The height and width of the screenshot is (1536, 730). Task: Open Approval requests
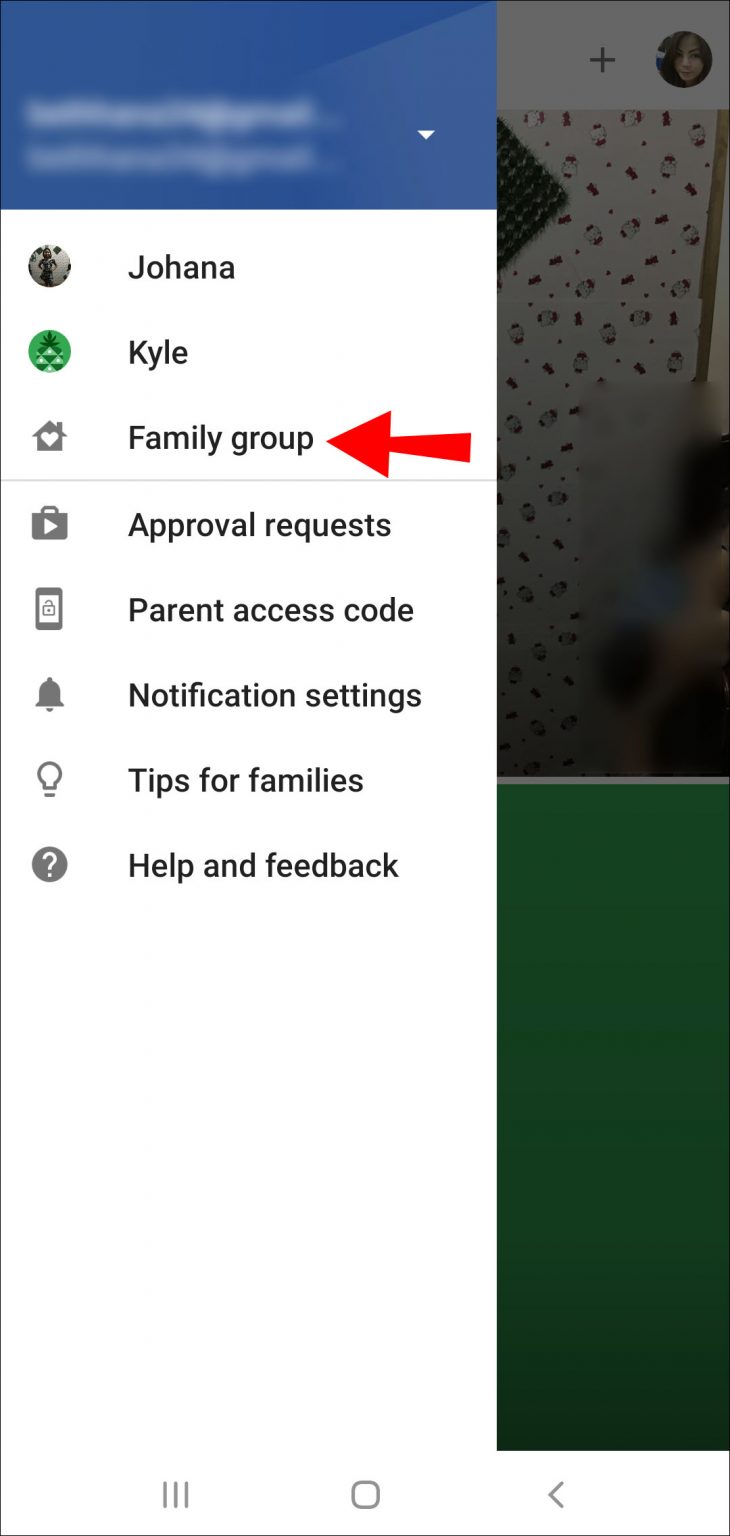[259, 524]
